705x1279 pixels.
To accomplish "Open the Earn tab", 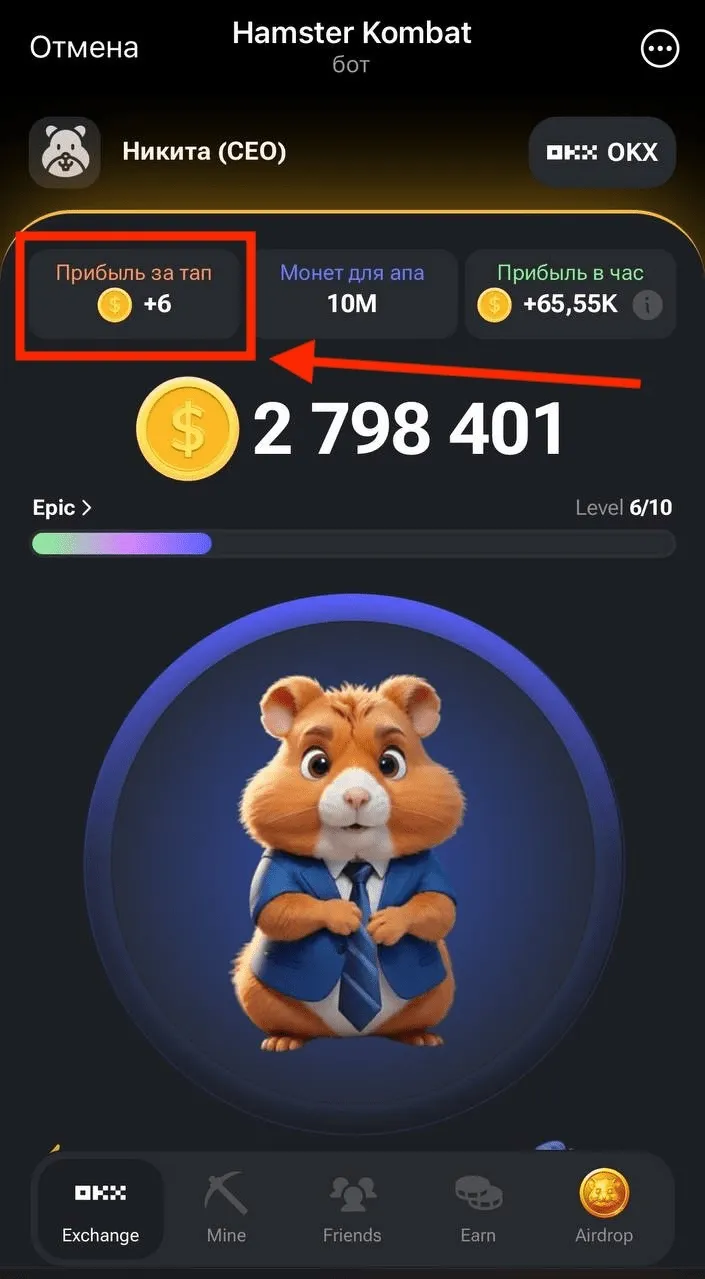I will tap(478, 1209).
